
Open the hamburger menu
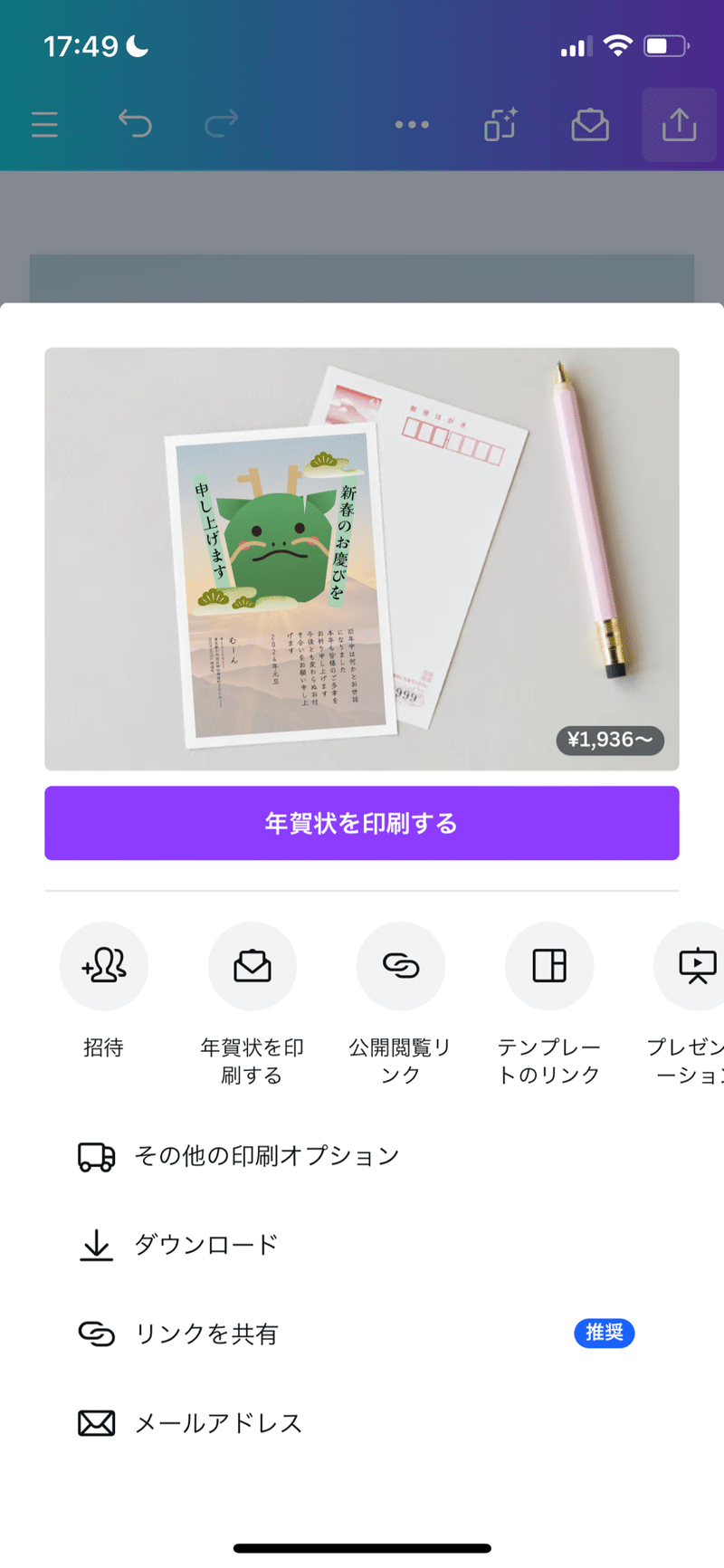pos(44,124)
